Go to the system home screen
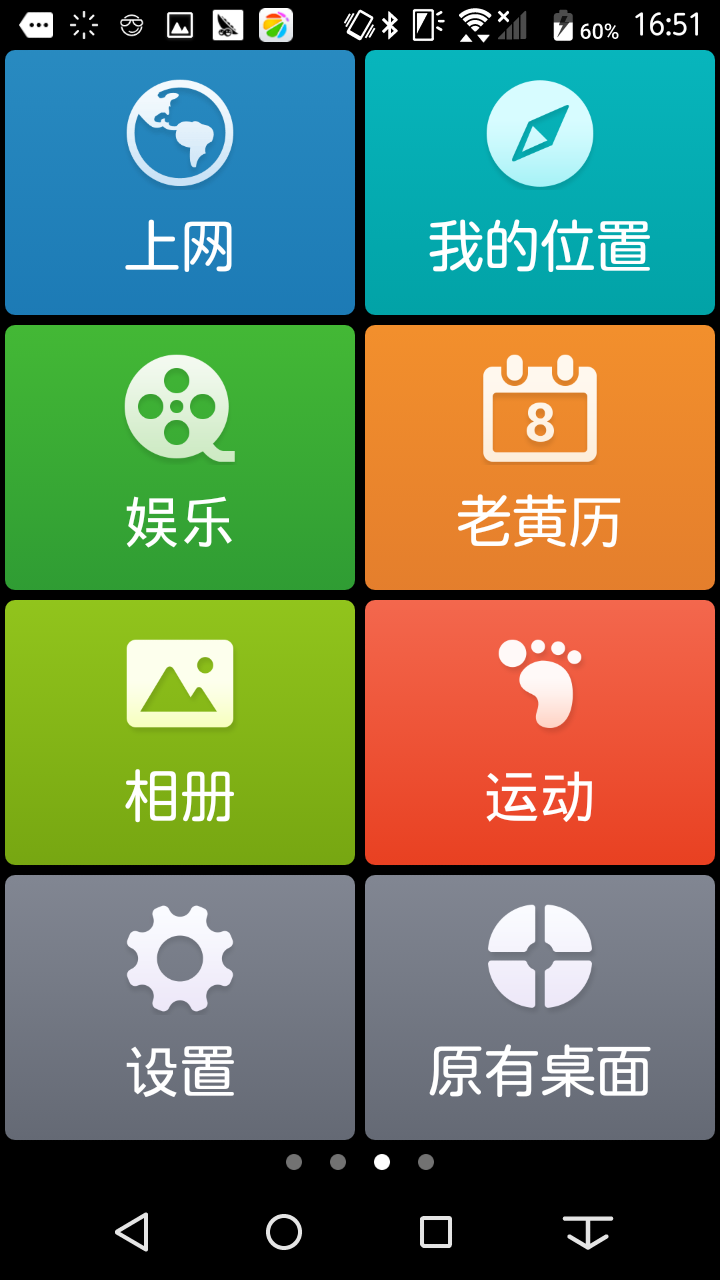This screenshot has height=1280, width=720. click(284, 1232)
